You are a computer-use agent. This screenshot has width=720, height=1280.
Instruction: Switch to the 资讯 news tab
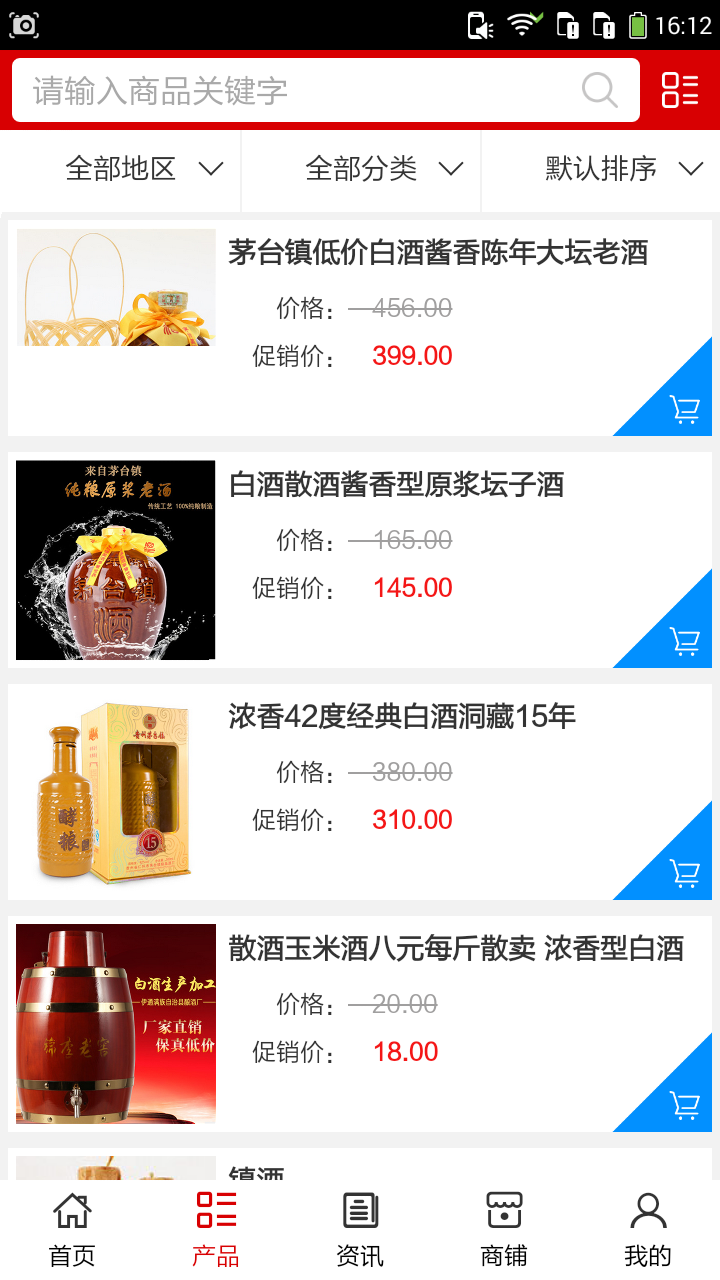(360, 1229)
